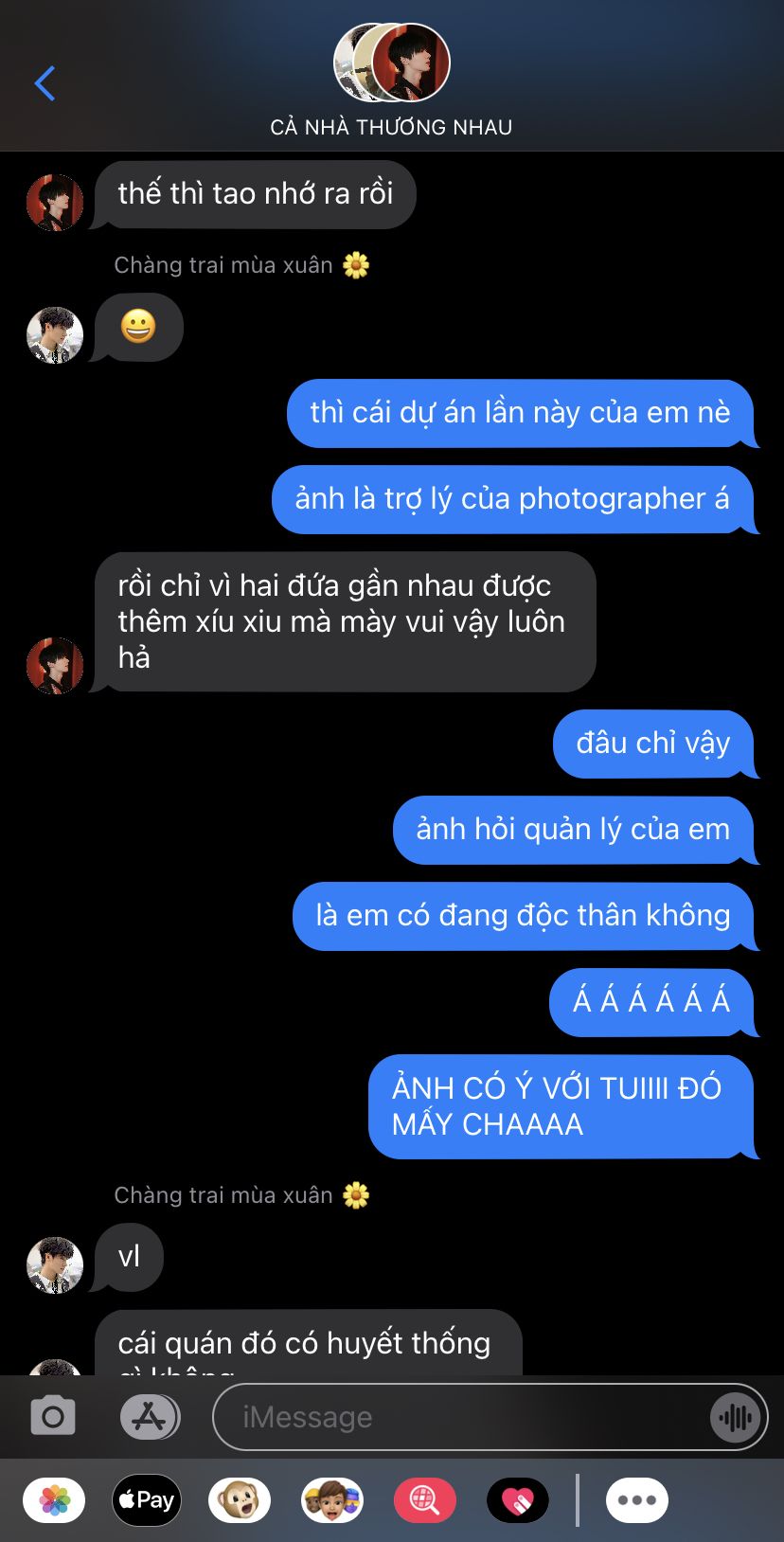Open the Digital Touch heart app

(x=518, y=1500)
